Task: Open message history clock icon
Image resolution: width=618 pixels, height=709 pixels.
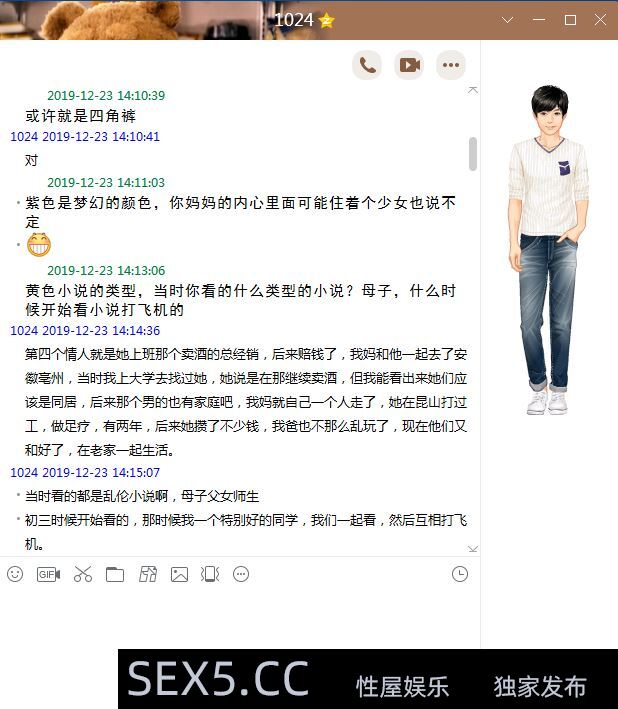Action: (x=459, y=574)
